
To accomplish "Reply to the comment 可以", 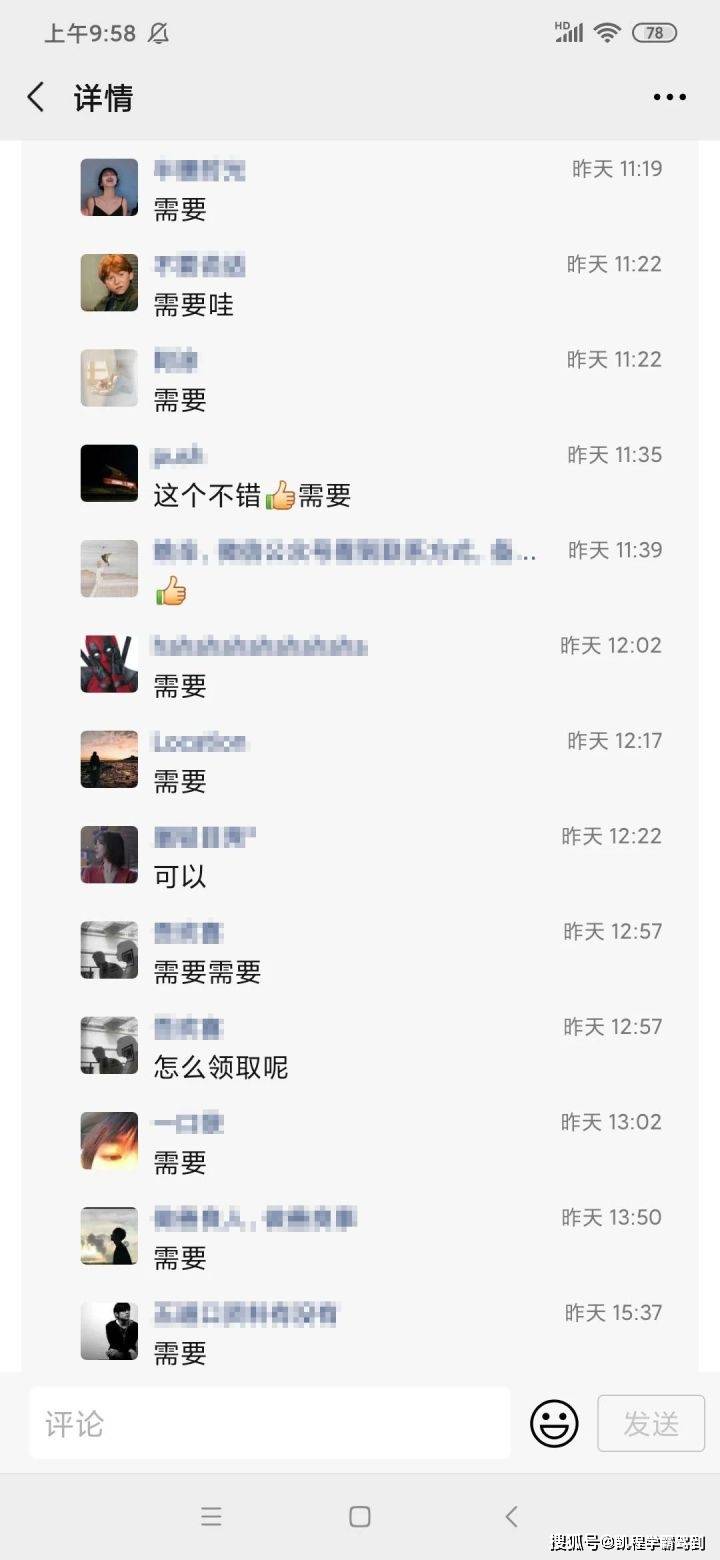I will (x=180, y=877).
